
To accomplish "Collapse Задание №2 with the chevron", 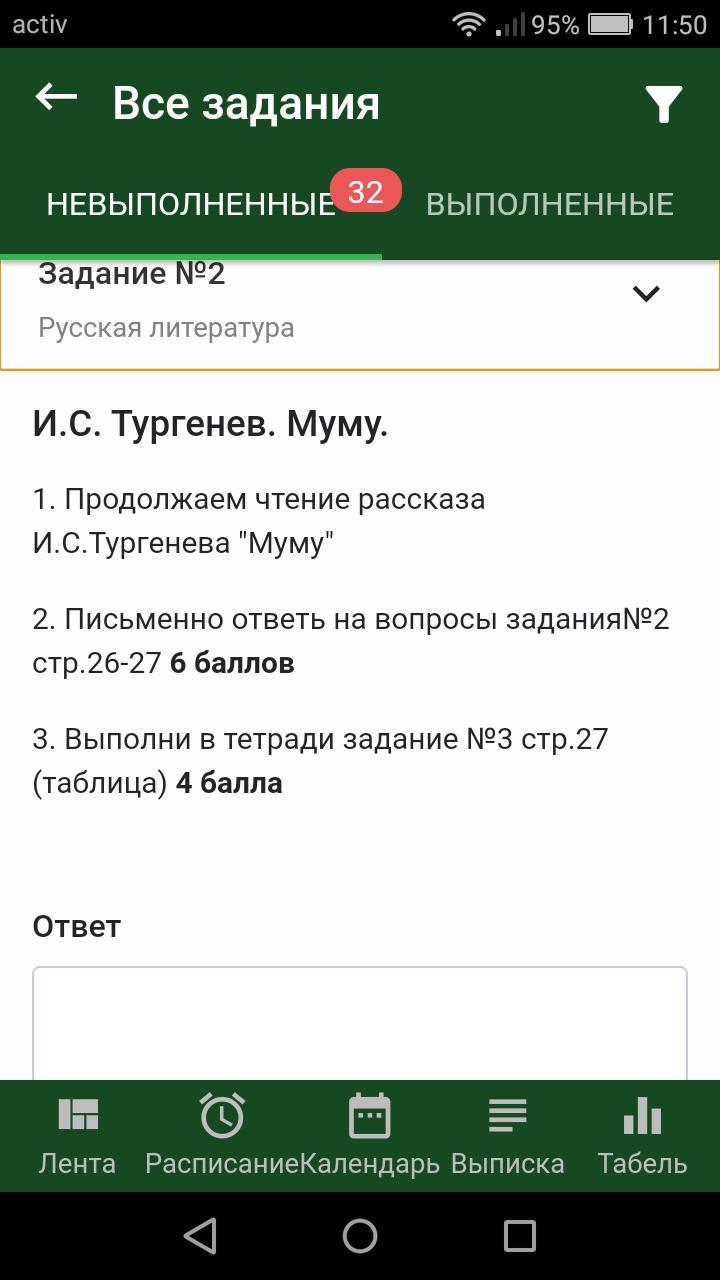I will [x=647, y=293].
